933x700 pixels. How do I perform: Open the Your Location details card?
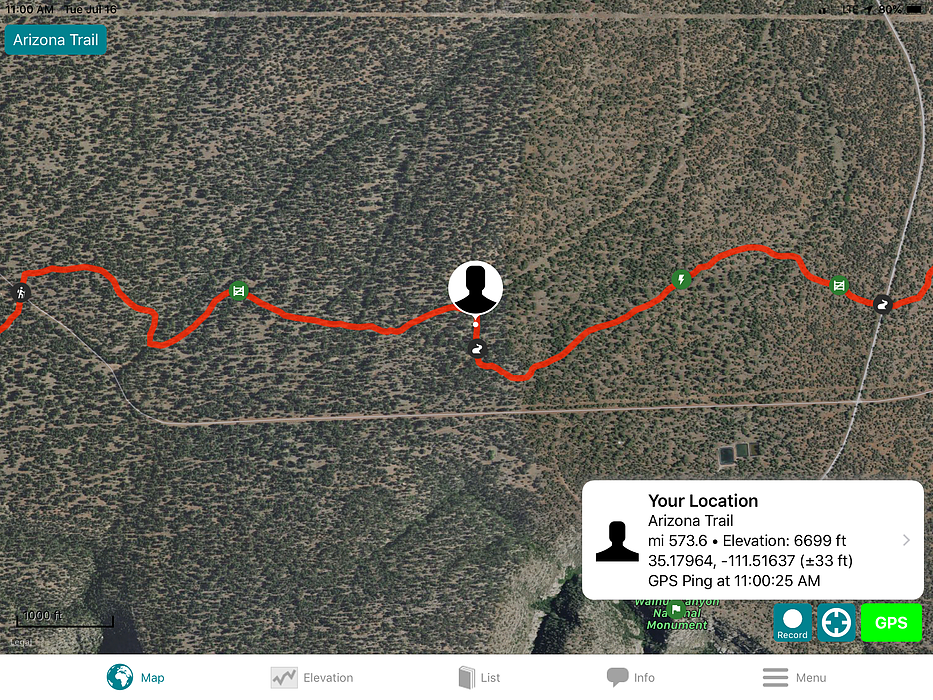pos(752,540)
